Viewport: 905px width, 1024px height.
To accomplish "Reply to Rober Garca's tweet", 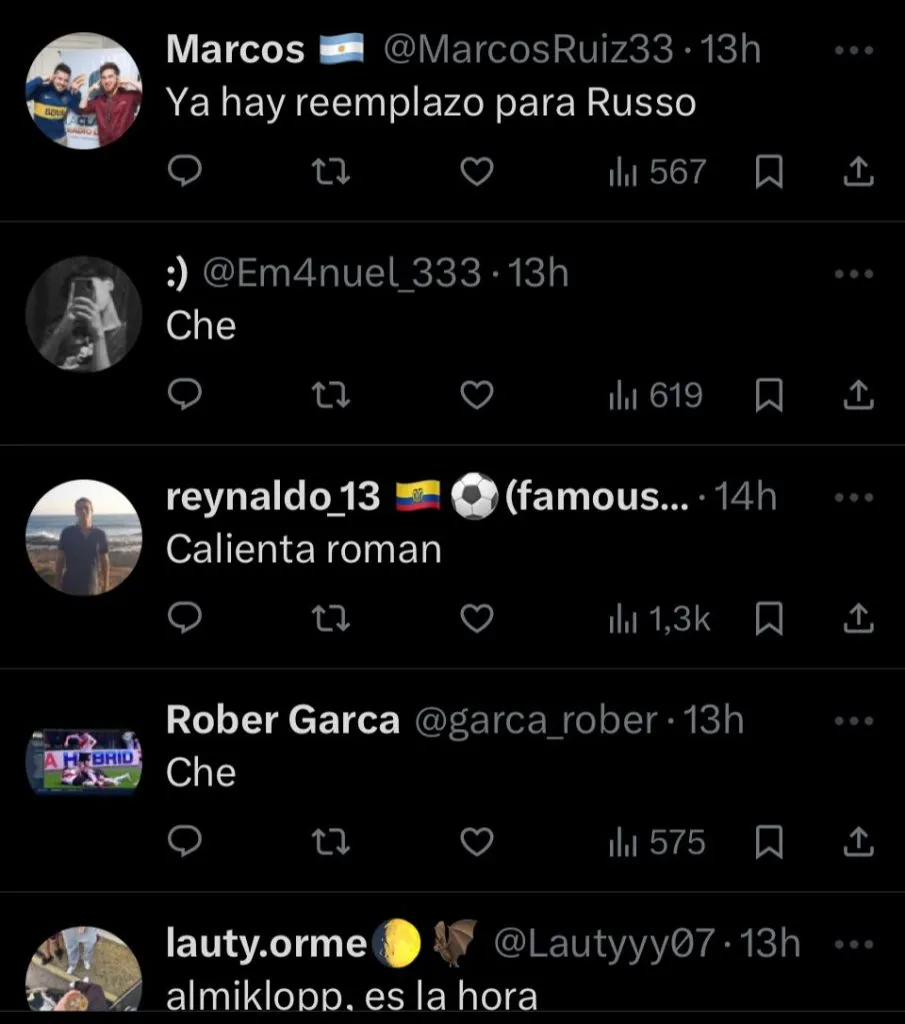I will [x=184, y=844].
